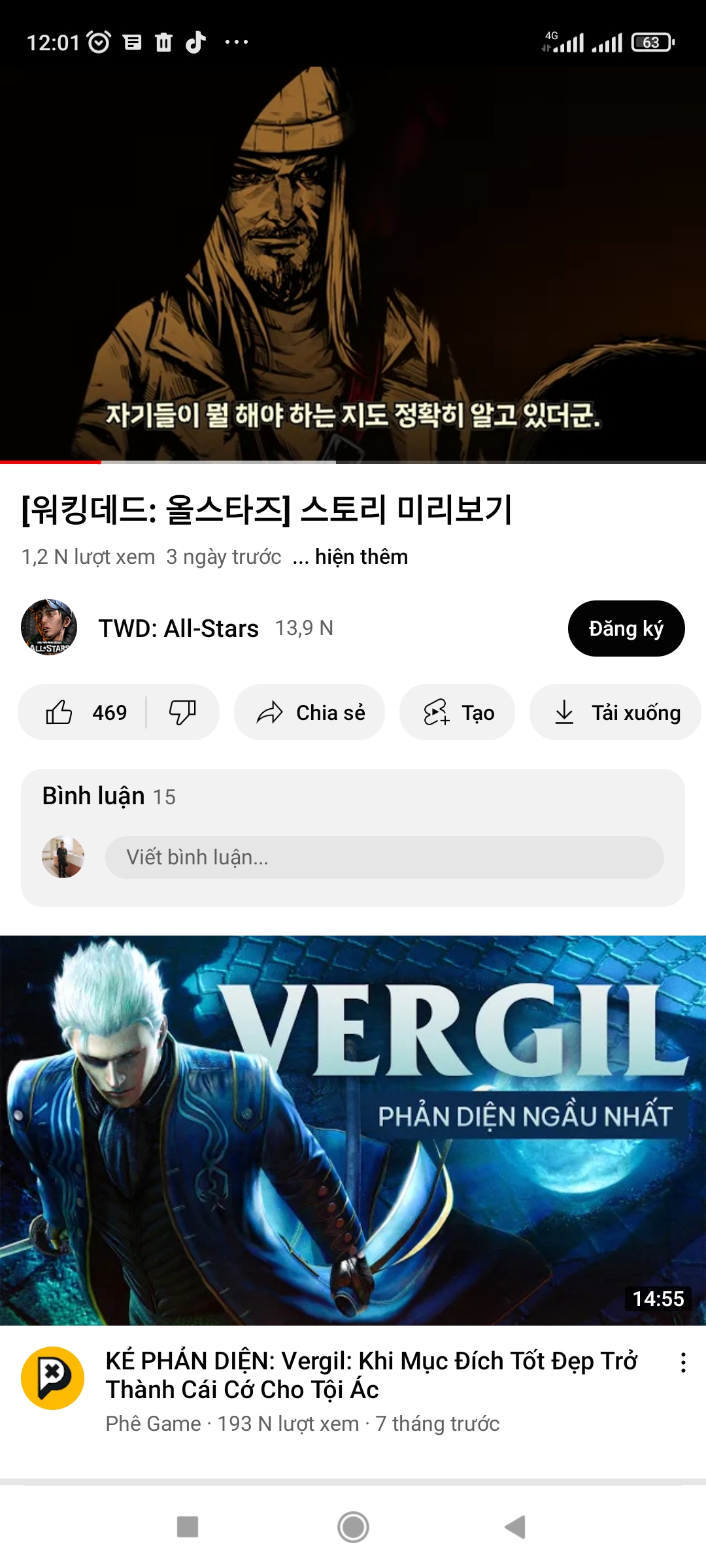Seek using the red video progress bar
Image resolution: width=706 pixels, height=1568 pixels.
pyautogui.click(x=101, y=462)
